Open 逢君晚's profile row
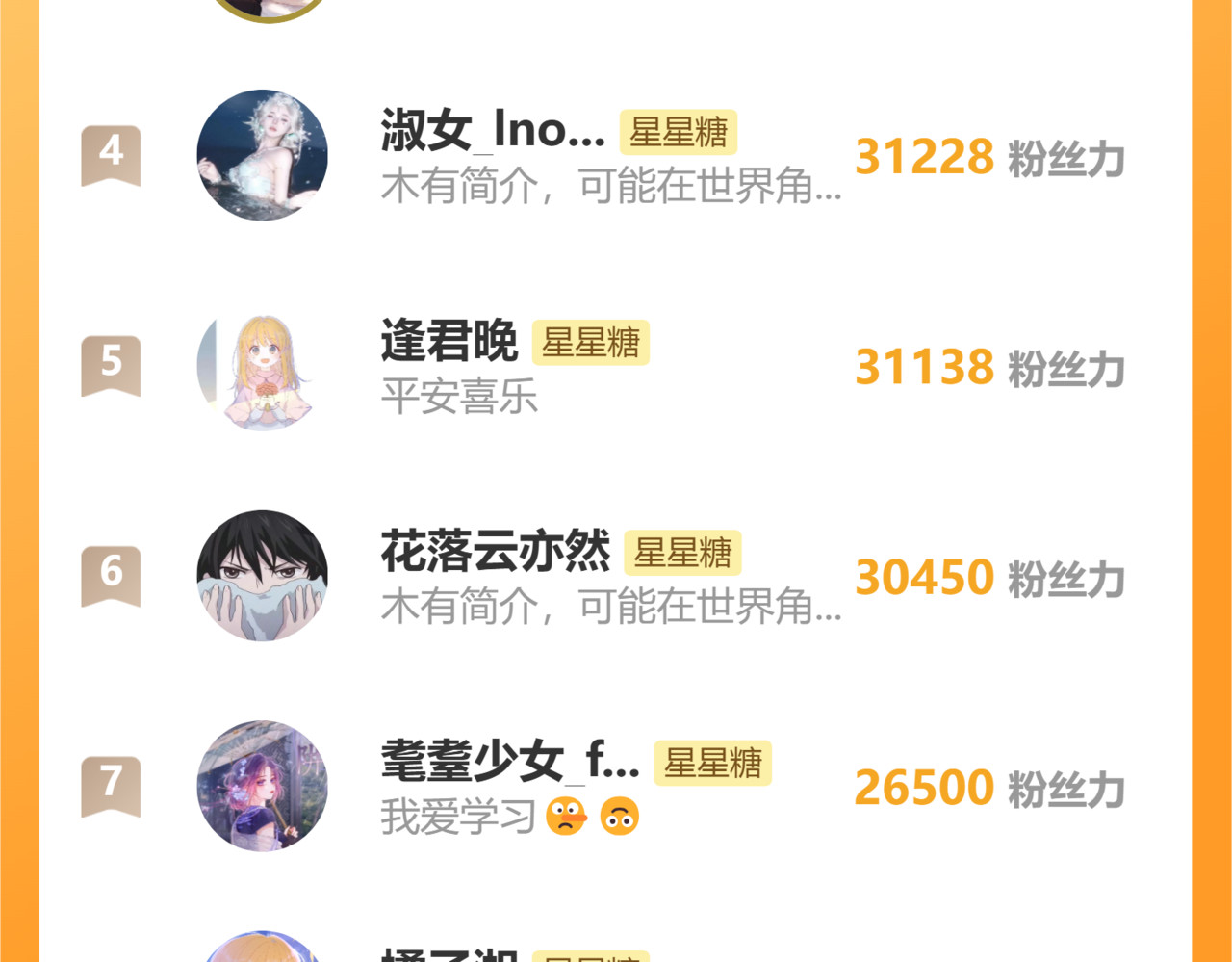Screen dimensions: 1232x962 [x=449, y=341]
